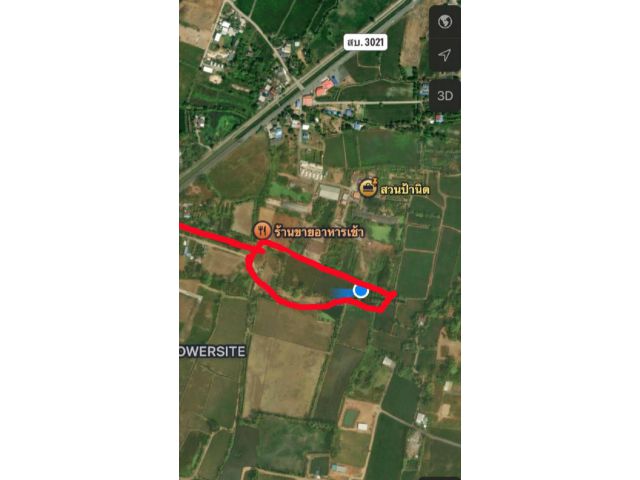Open the map mode globe button
The width and height of the screenshot is (640, 480).
tap(445, 21)
